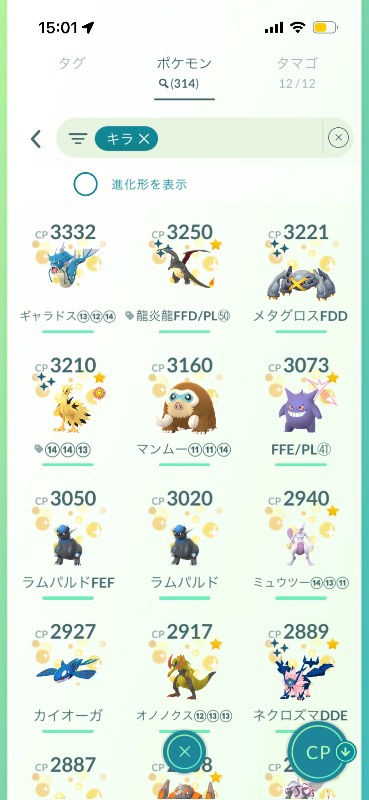Screen dimensions: 369x800
Task: Tap the search field in the bar
Action: coord(240,138)
